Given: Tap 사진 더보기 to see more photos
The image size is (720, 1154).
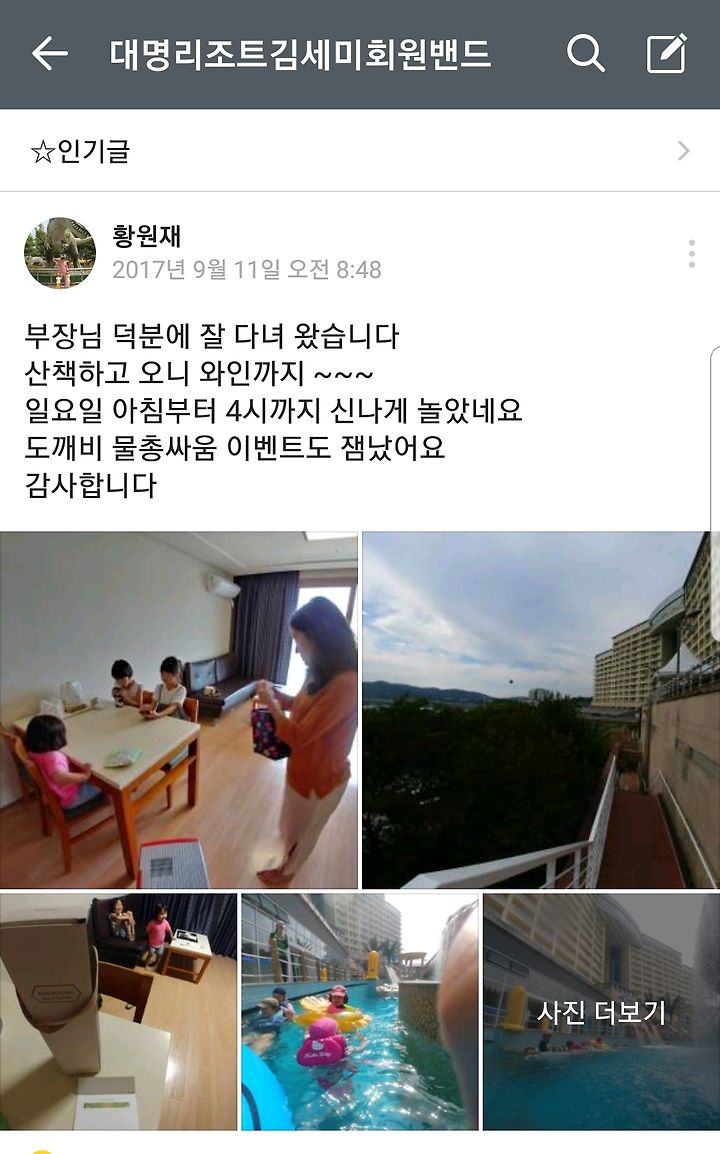Looking at the screenshot, I should coord(601,1012).
